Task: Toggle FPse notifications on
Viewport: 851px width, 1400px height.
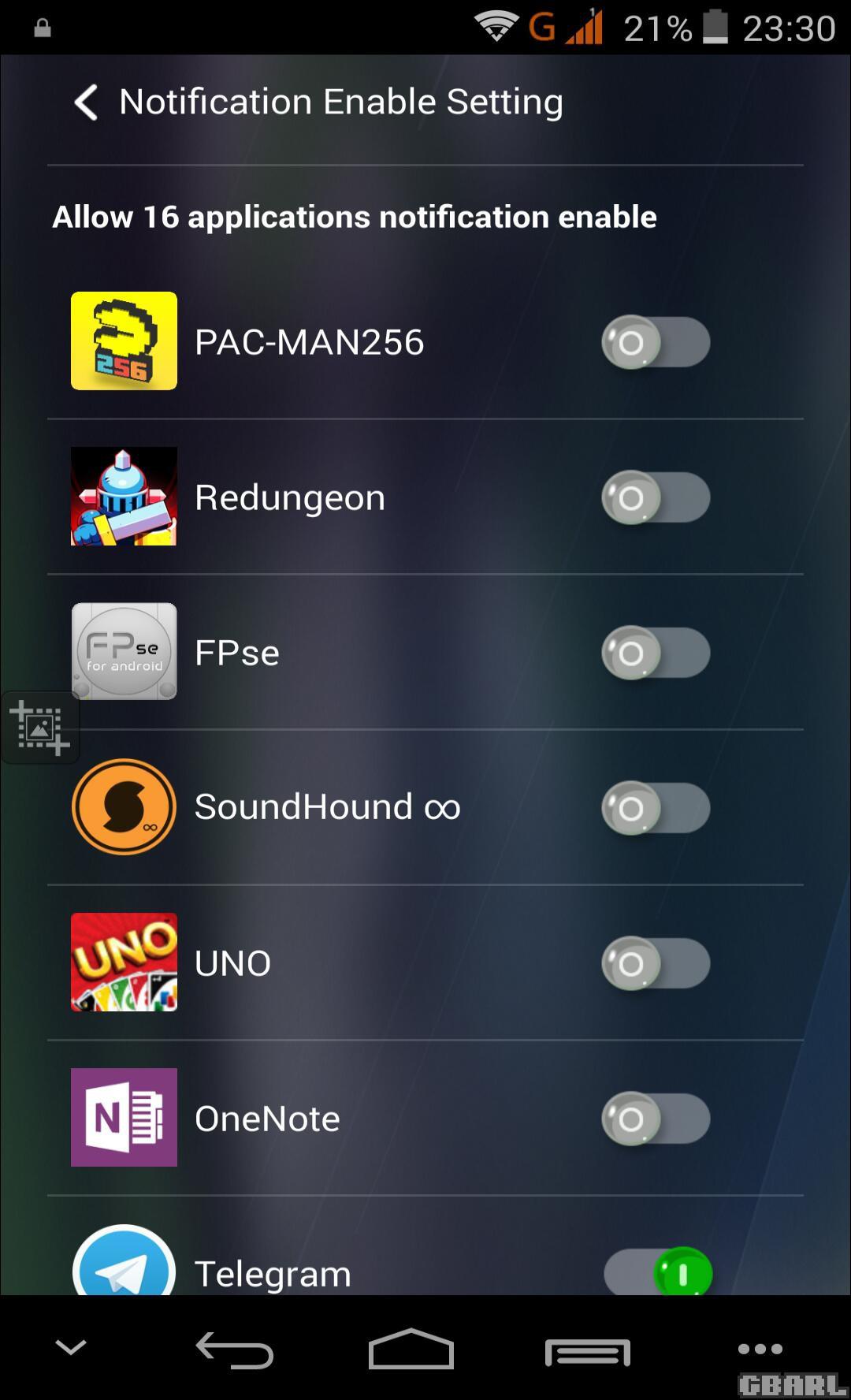Action: coord(656,653)
